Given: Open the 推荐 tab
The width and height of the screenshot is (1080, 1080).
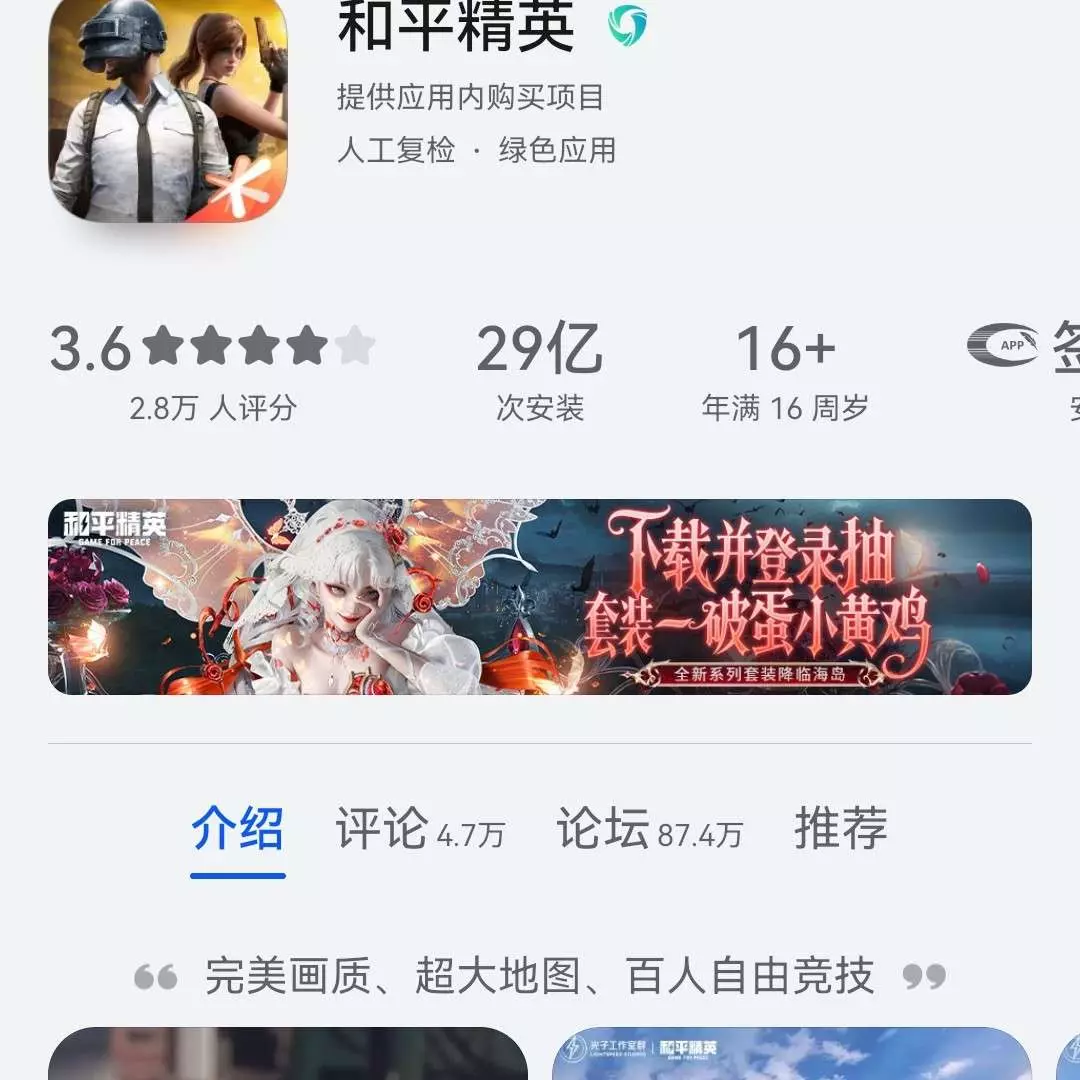Looking at the screenshot, I should (x=840, y=830).
